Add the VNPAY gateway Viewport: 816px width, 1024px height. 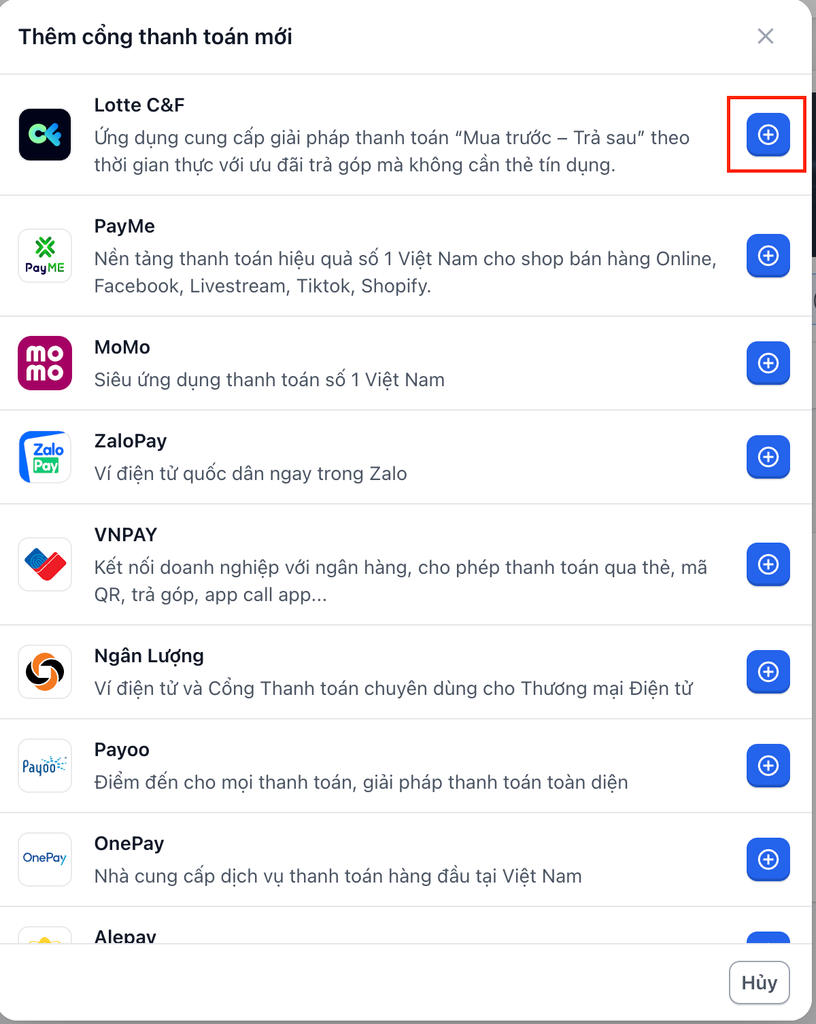(x=768, y=565)
